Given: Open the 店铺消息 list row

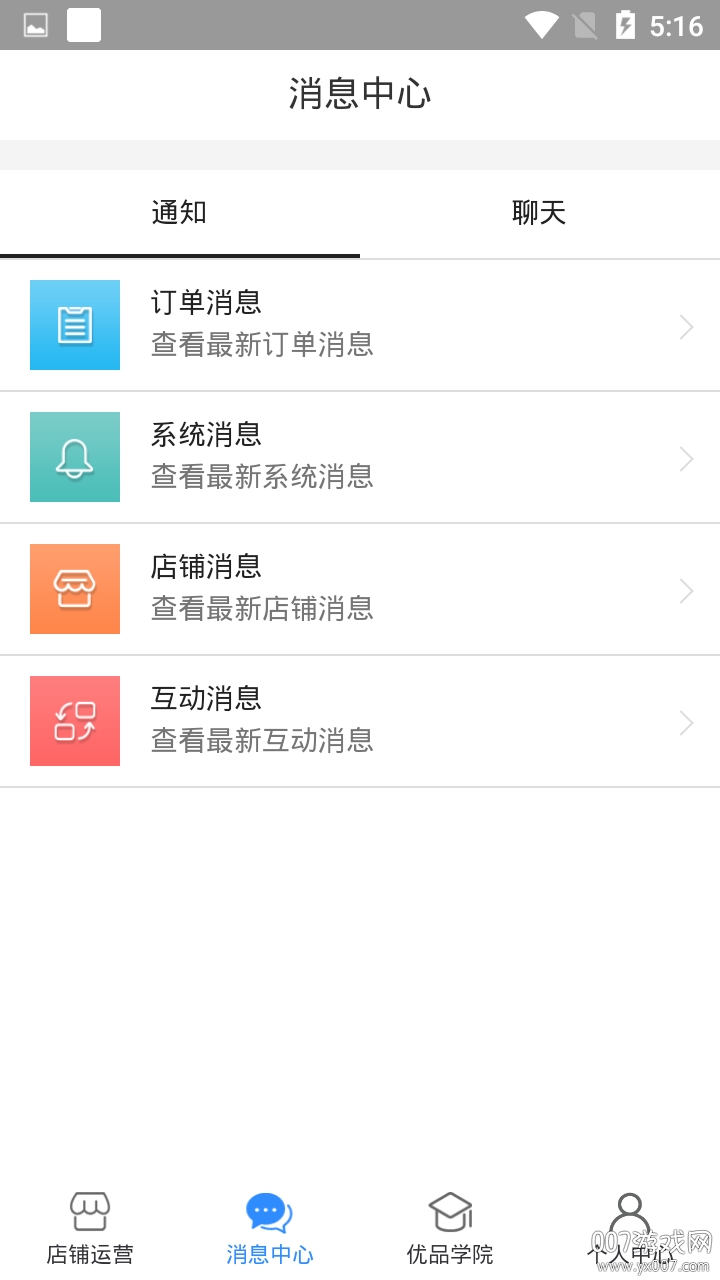Looking at the screenshot, I should tap(360, 589).
